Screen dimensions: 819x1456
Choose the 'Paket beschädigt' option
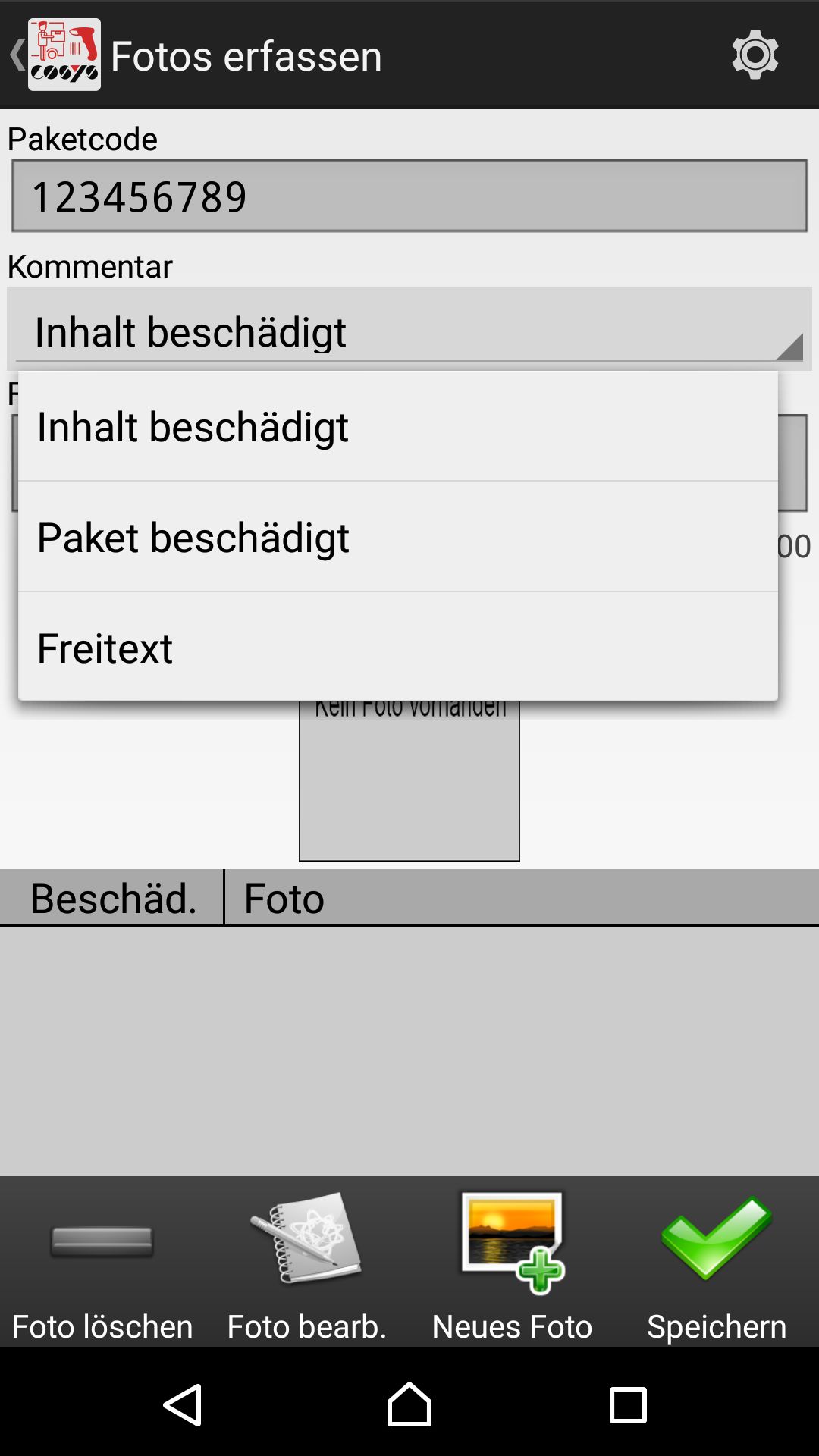tap(397, 538)
